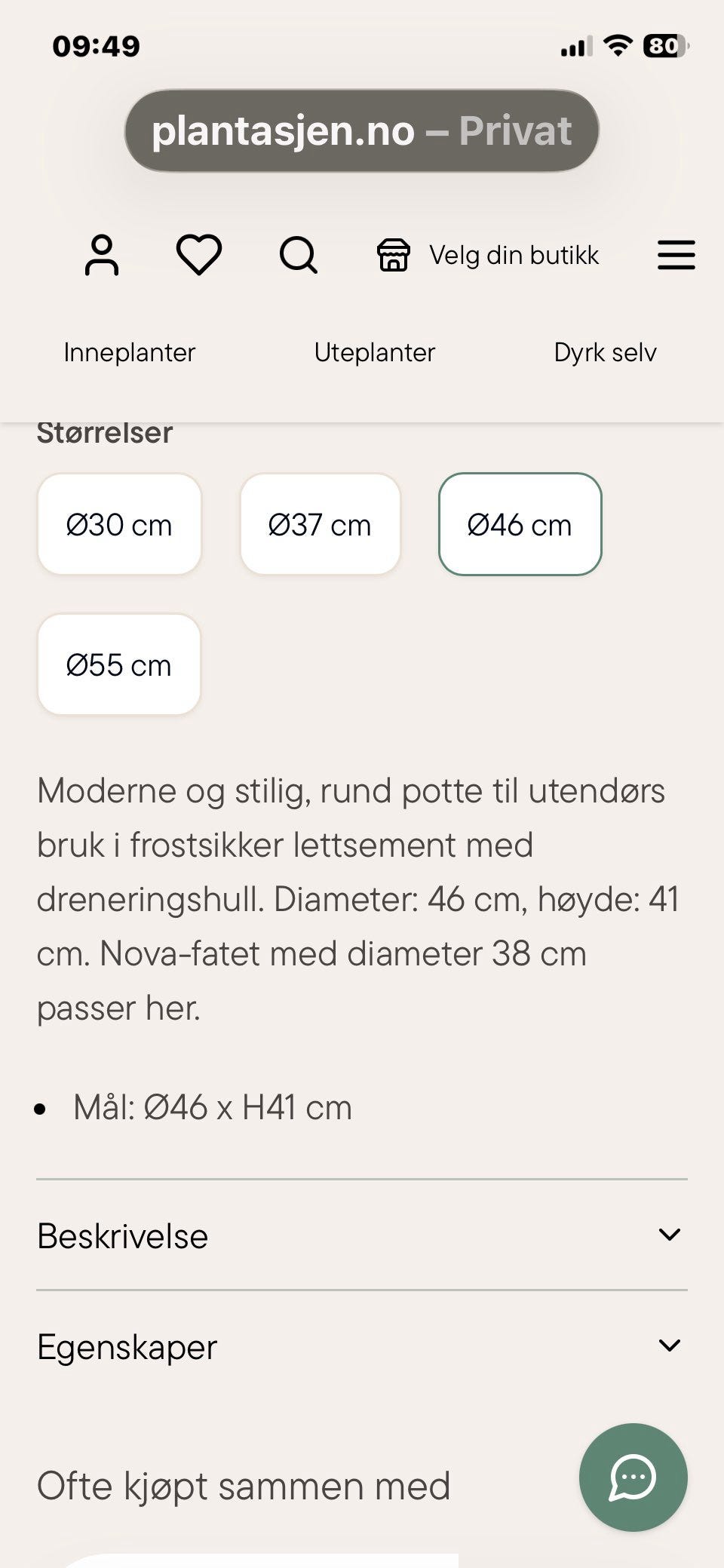Select the Ø55 cm size option
Viewport: 724px width, 1568px height.
119,664
